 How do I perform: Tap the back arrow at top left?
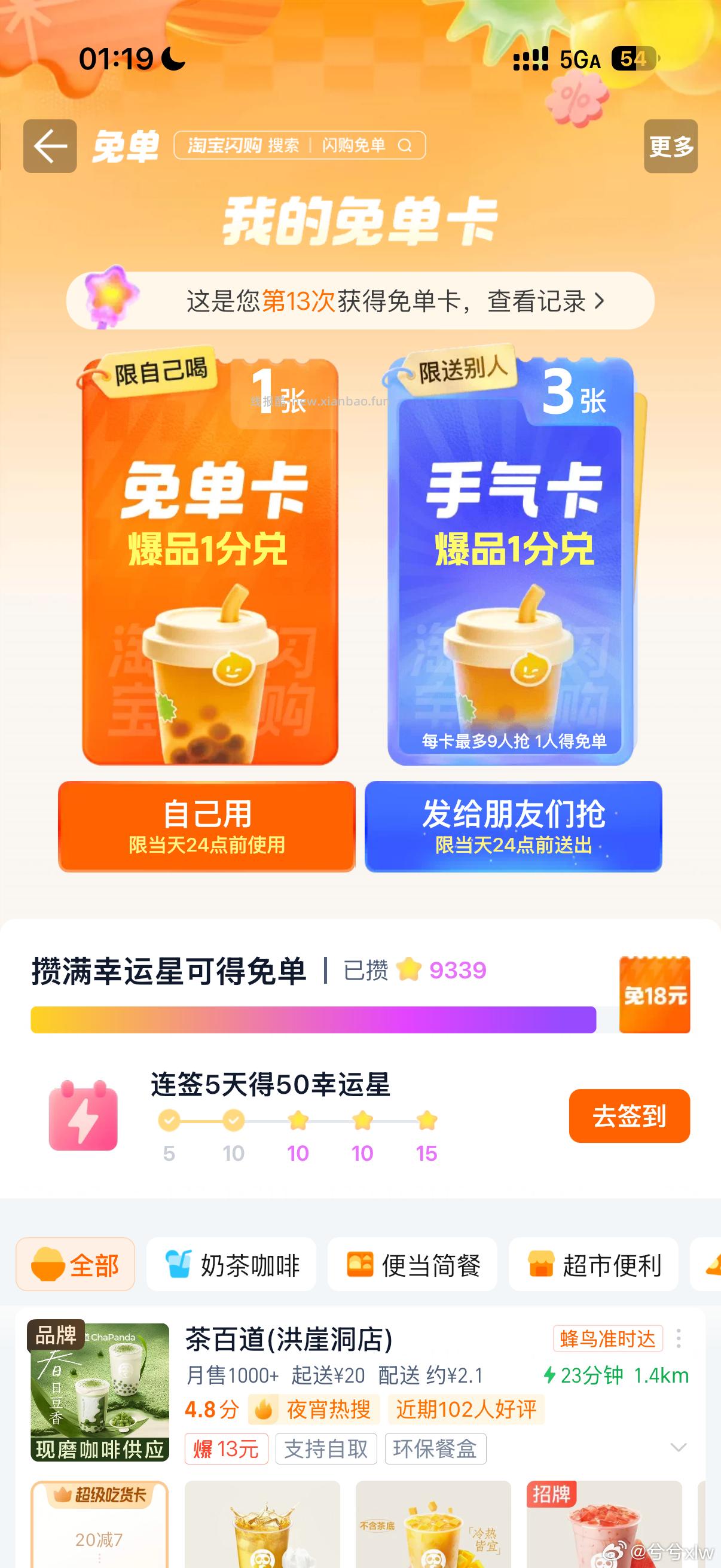(x=48, y=146)
